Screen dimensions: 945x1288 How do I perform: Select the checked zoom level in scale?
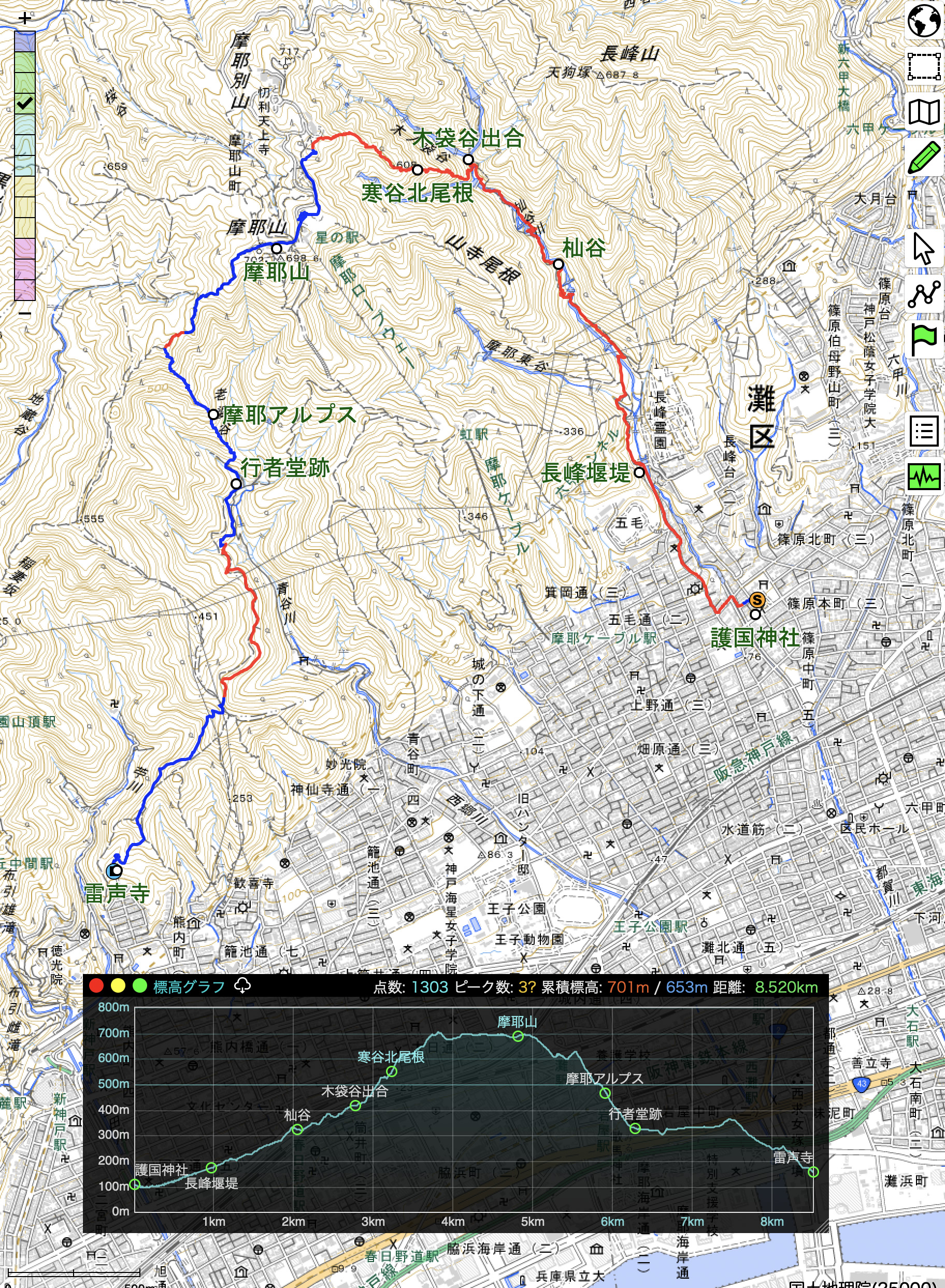[24, 104]
